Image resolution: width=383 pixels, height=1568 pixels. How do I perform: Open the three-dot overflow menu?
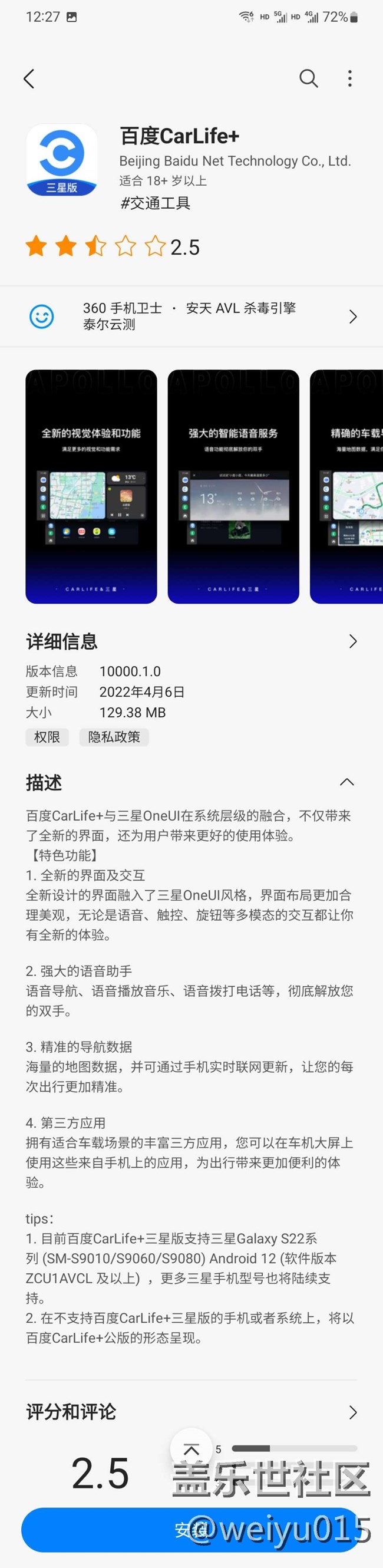pyautogui.click(x=349, y=78)
